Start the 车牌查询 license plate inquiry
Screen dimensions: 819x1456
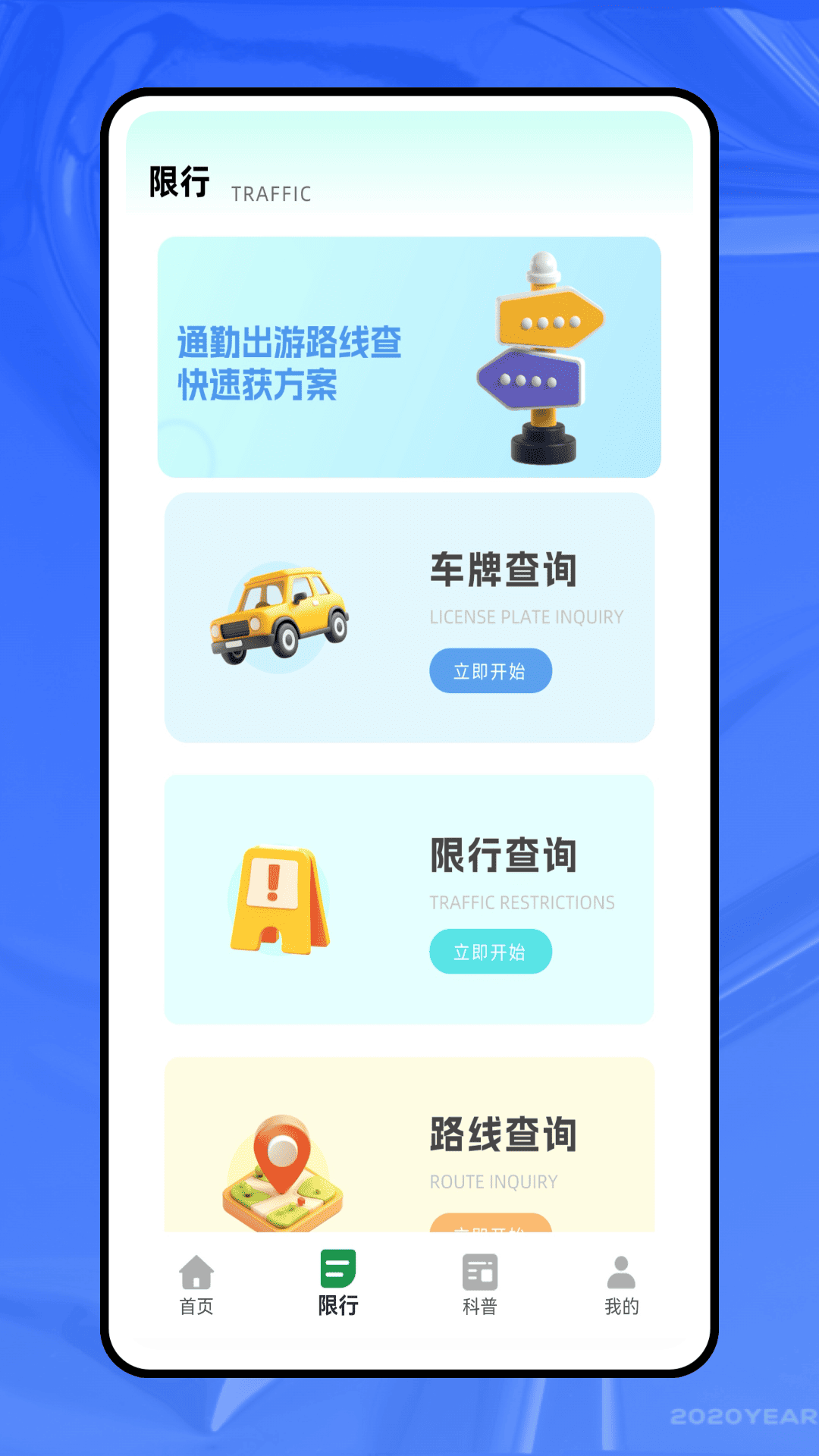coord(491,670)
